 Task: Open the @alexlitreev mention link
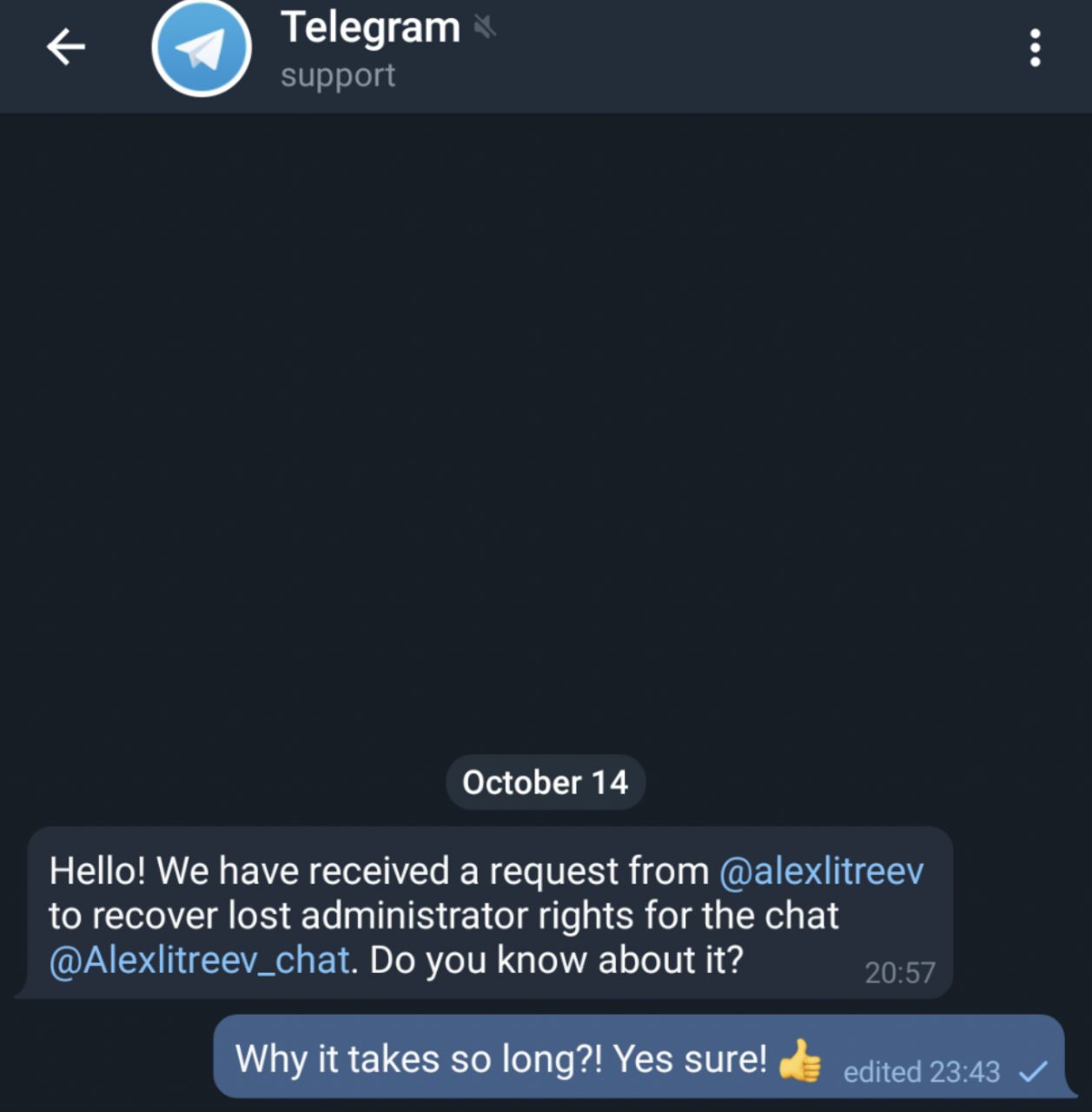(821, 871)
